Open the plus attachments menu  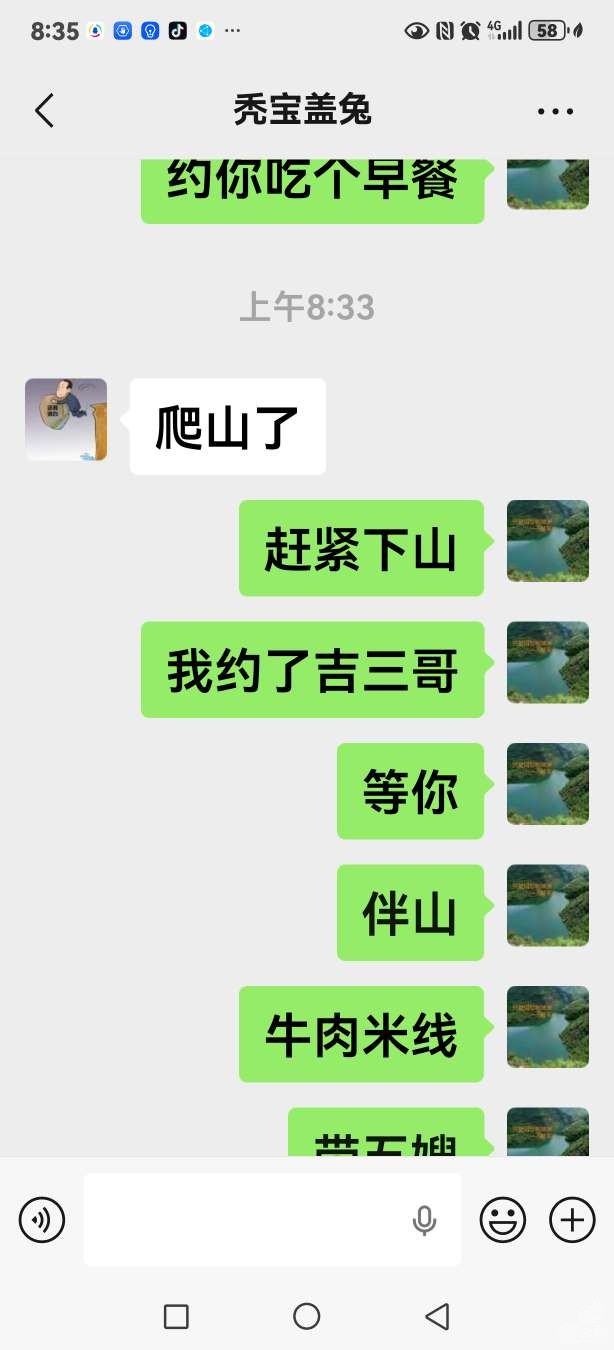coord(572,1220)
